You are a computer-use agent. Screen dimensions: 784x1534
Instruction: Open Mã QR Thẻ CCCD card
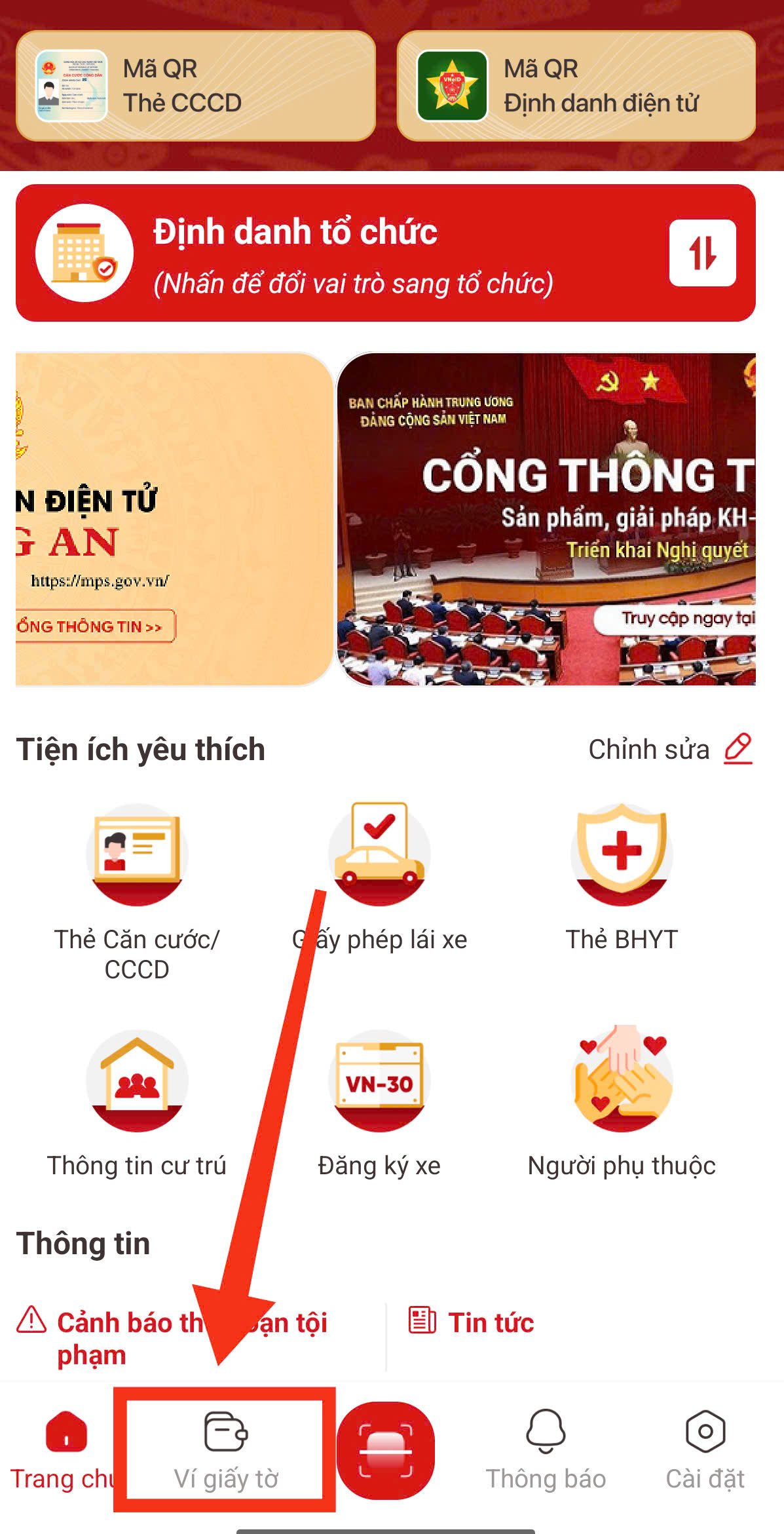pos(195,86)
